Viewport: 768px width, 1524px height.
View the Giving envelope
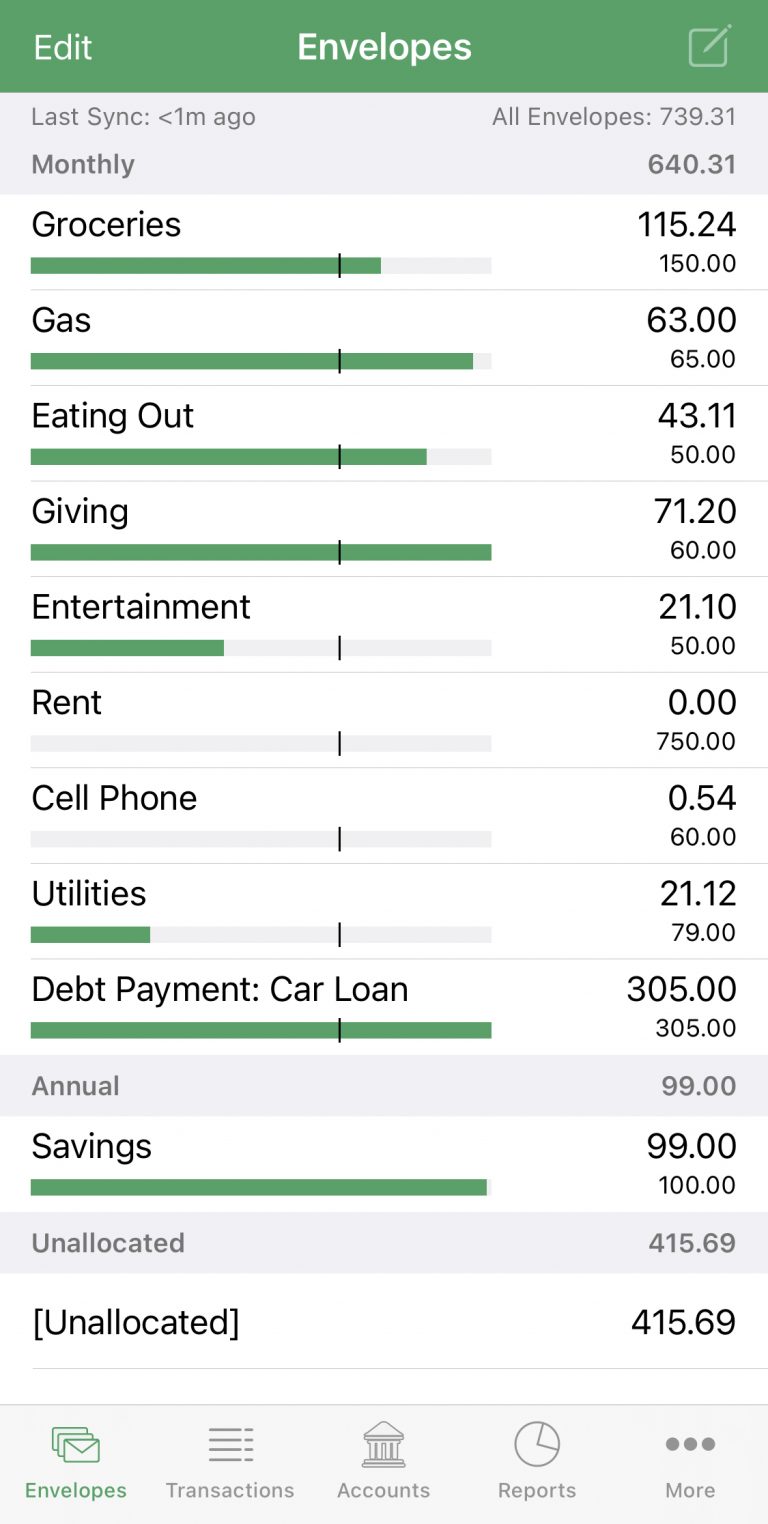pos(384,530)
